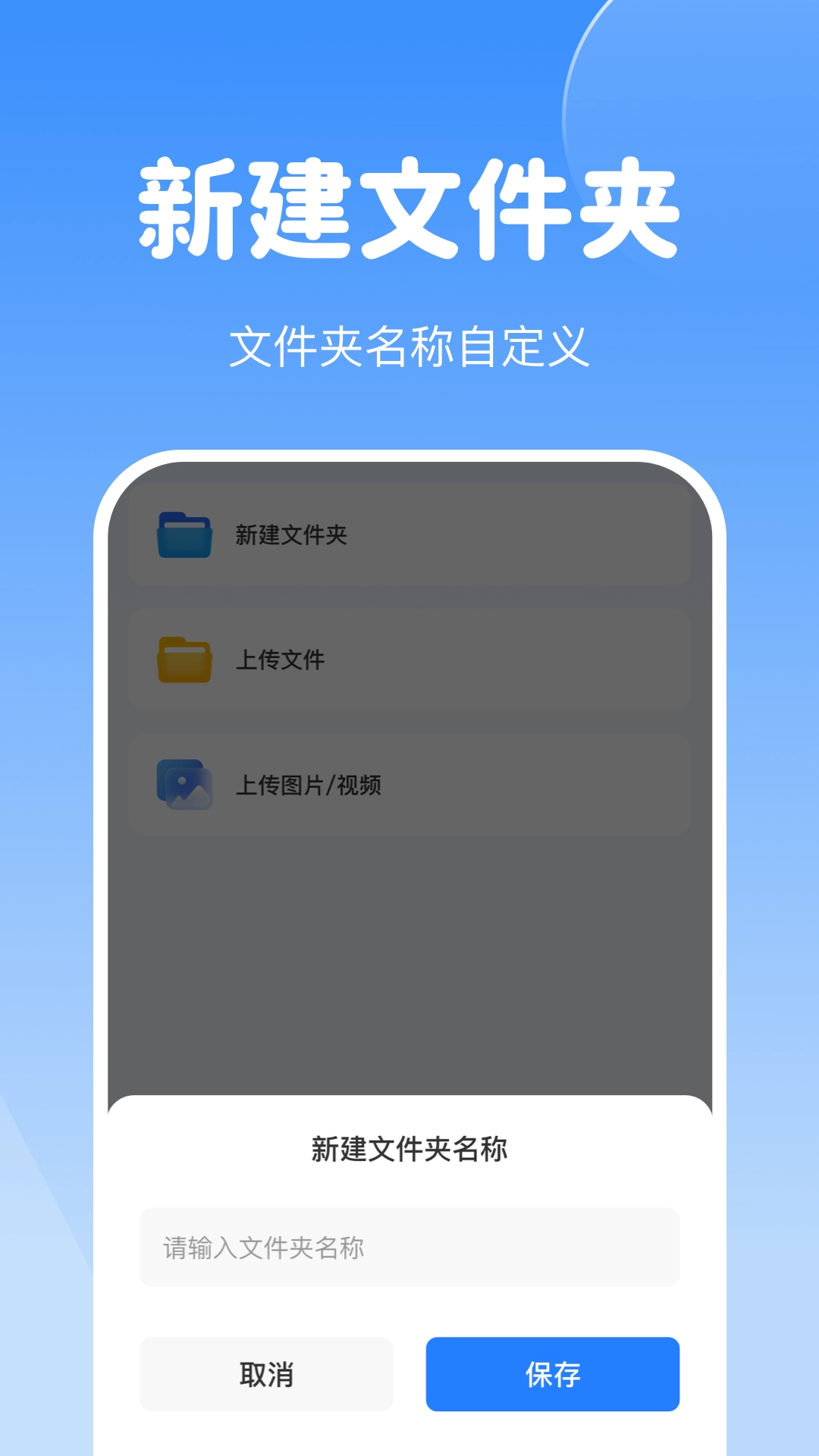Click the photo thumbnail icon for 上传图片/视频
819x1456 pixels.
pos(184,786)
